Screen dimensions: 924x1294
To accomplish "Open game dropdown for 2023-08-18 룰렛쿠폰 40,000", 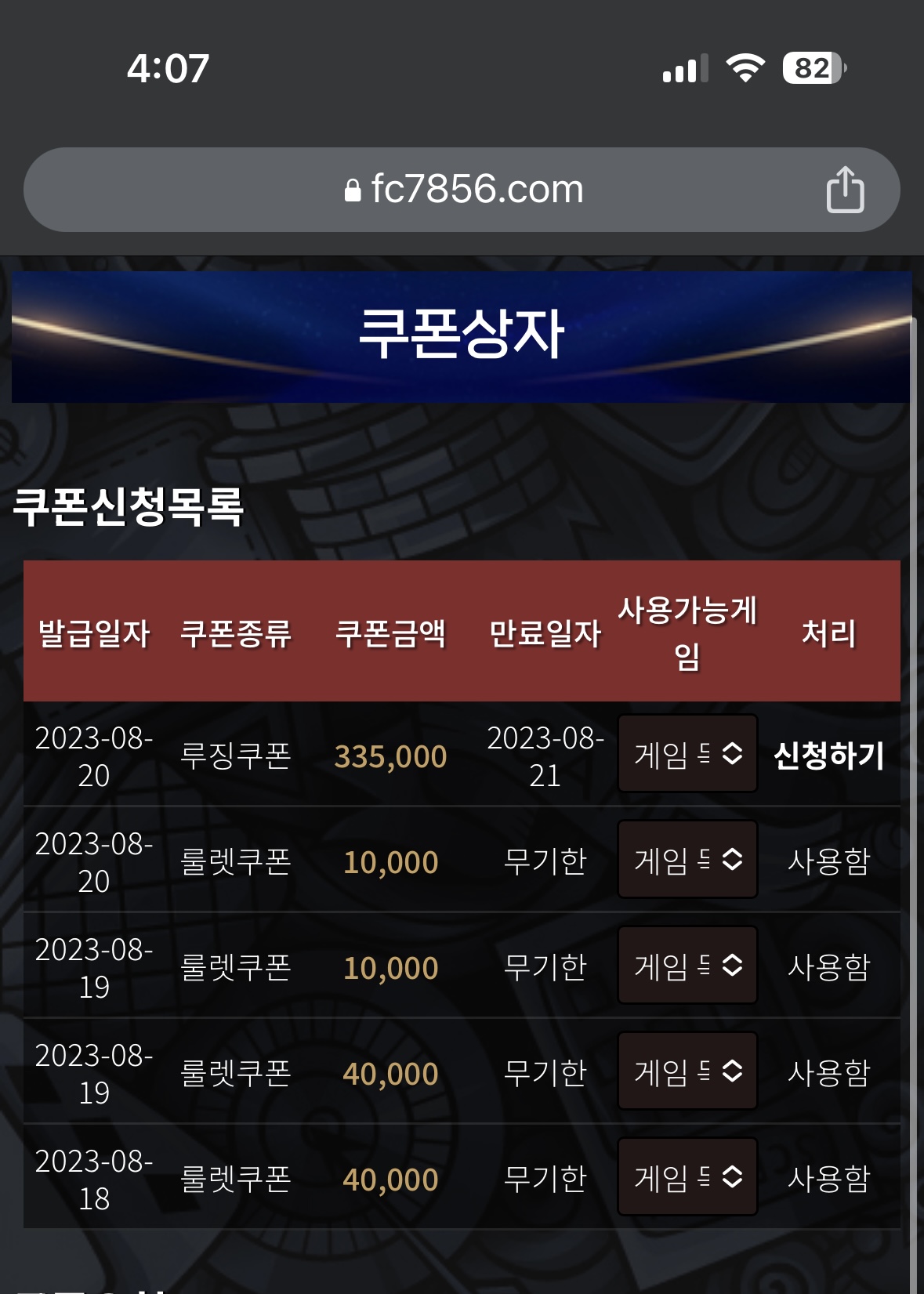I will click(x=687, y=1176).
